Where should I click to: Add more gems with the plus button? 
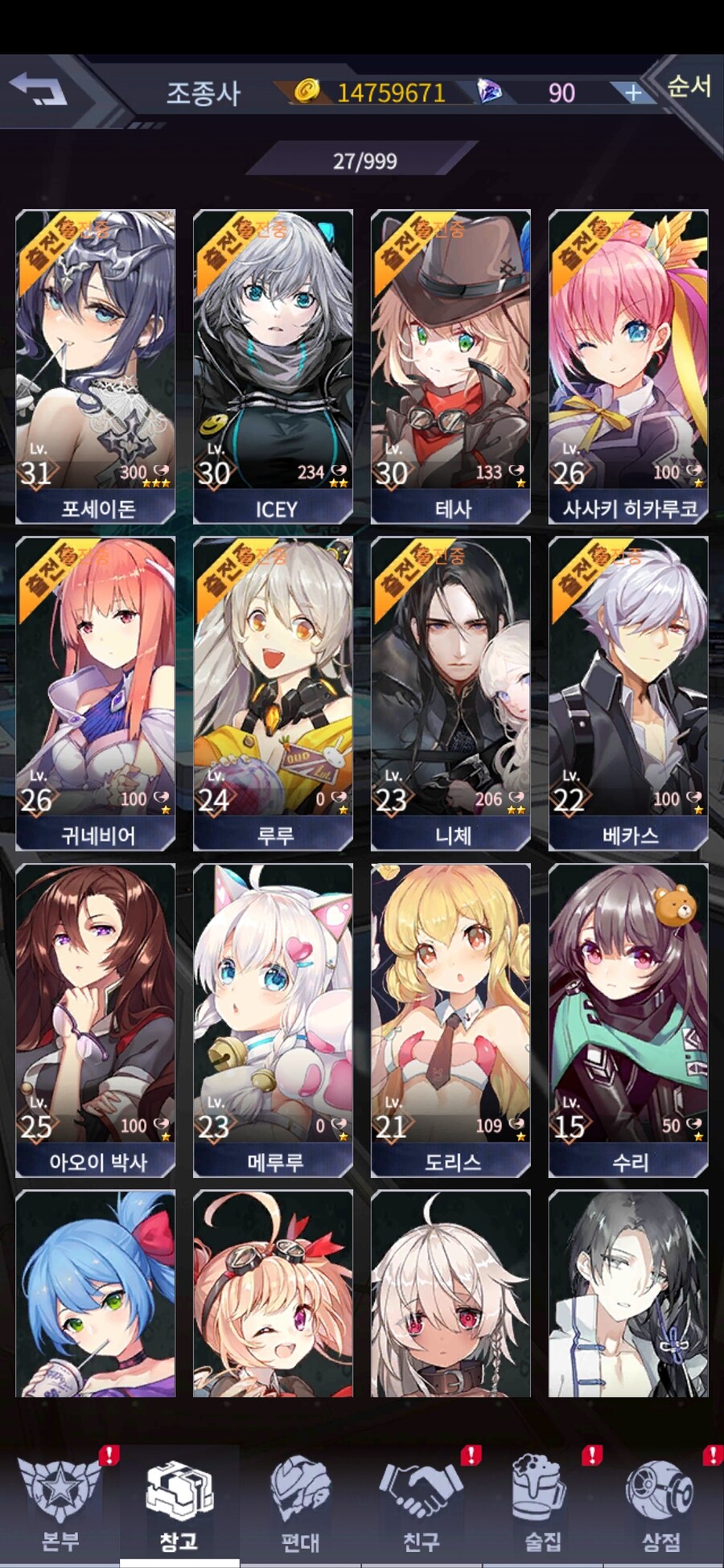pyautogui.click(x=633, y=93)
